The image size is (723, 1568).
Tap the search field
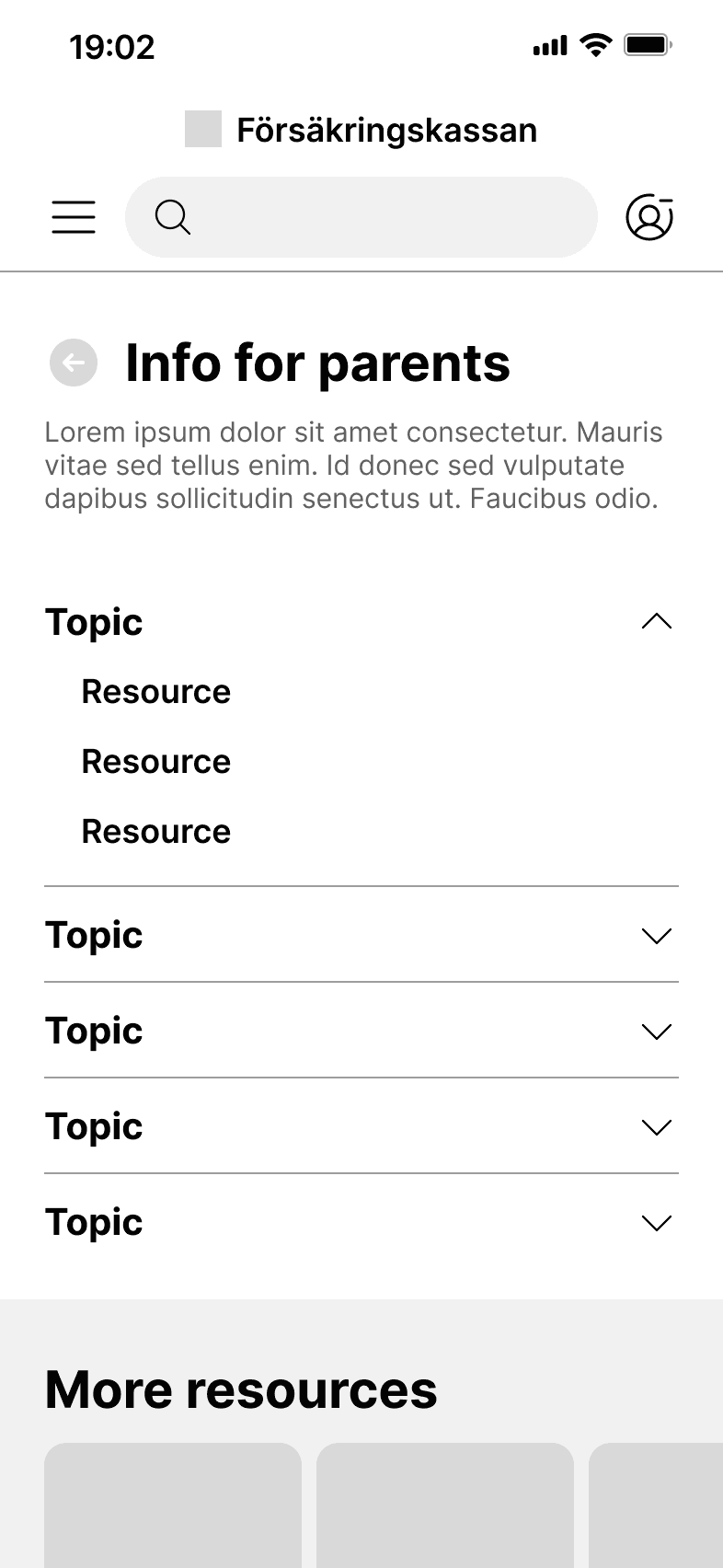361,217
